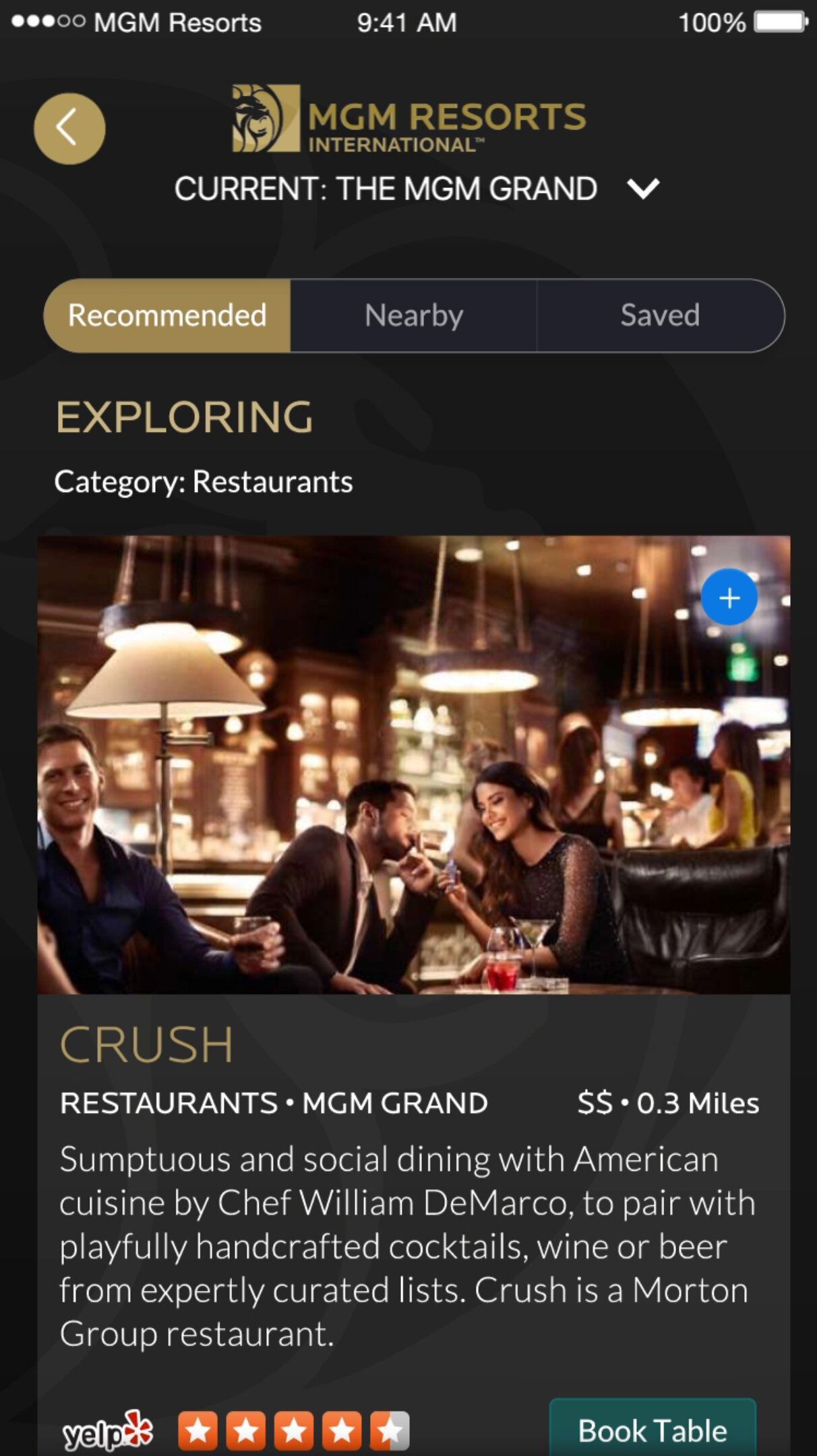
Task: Select the Recommended tab
Action: (x=167, y=315)
